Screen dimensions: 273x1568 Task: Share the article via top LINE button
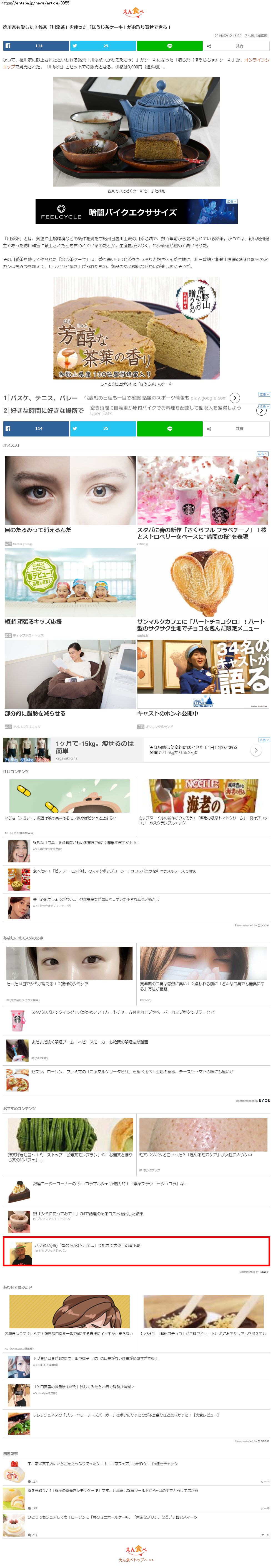pyautogui.click(x=170, y=46)
